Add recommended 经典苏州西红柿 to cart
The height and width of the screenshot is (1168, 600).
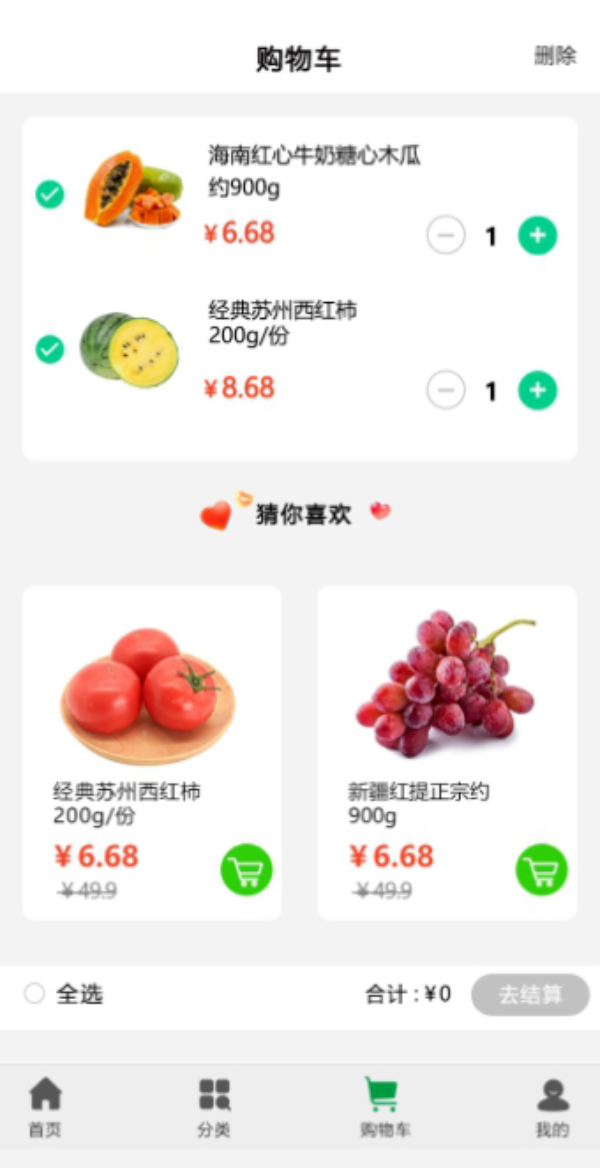tap(246, 870)
